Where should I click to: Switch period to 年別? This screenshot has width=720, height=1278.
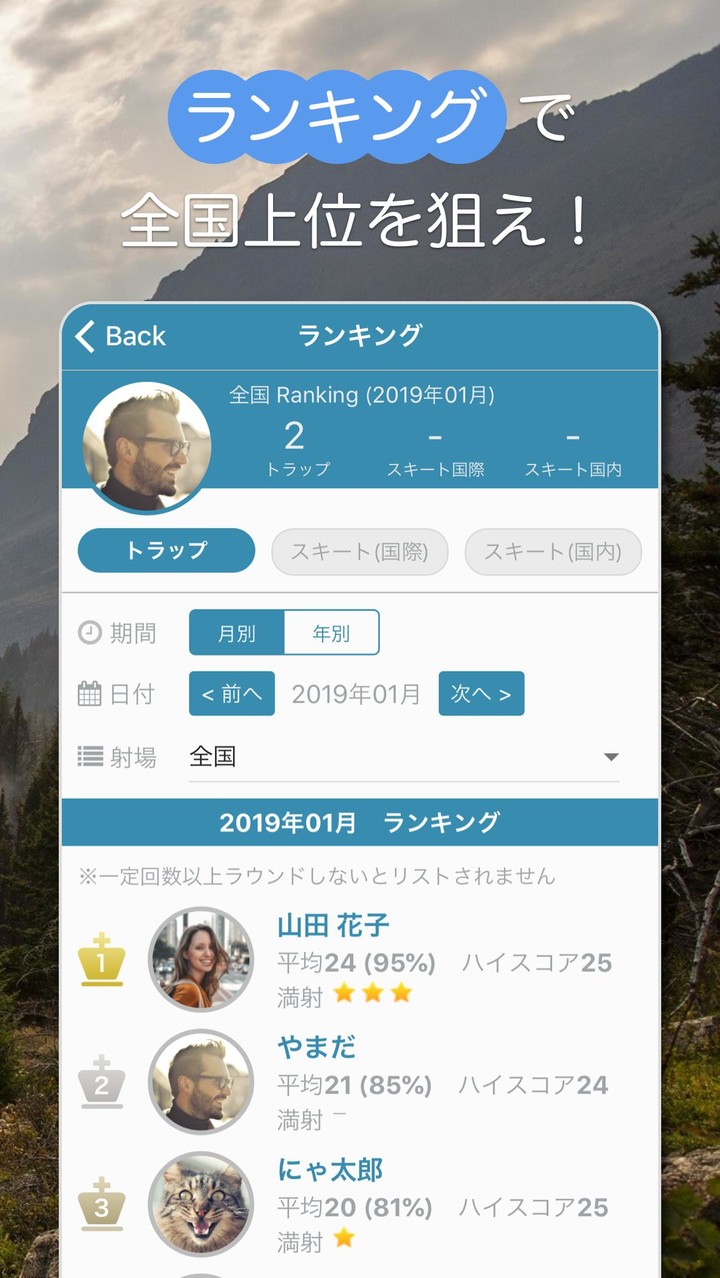(329, 632)
